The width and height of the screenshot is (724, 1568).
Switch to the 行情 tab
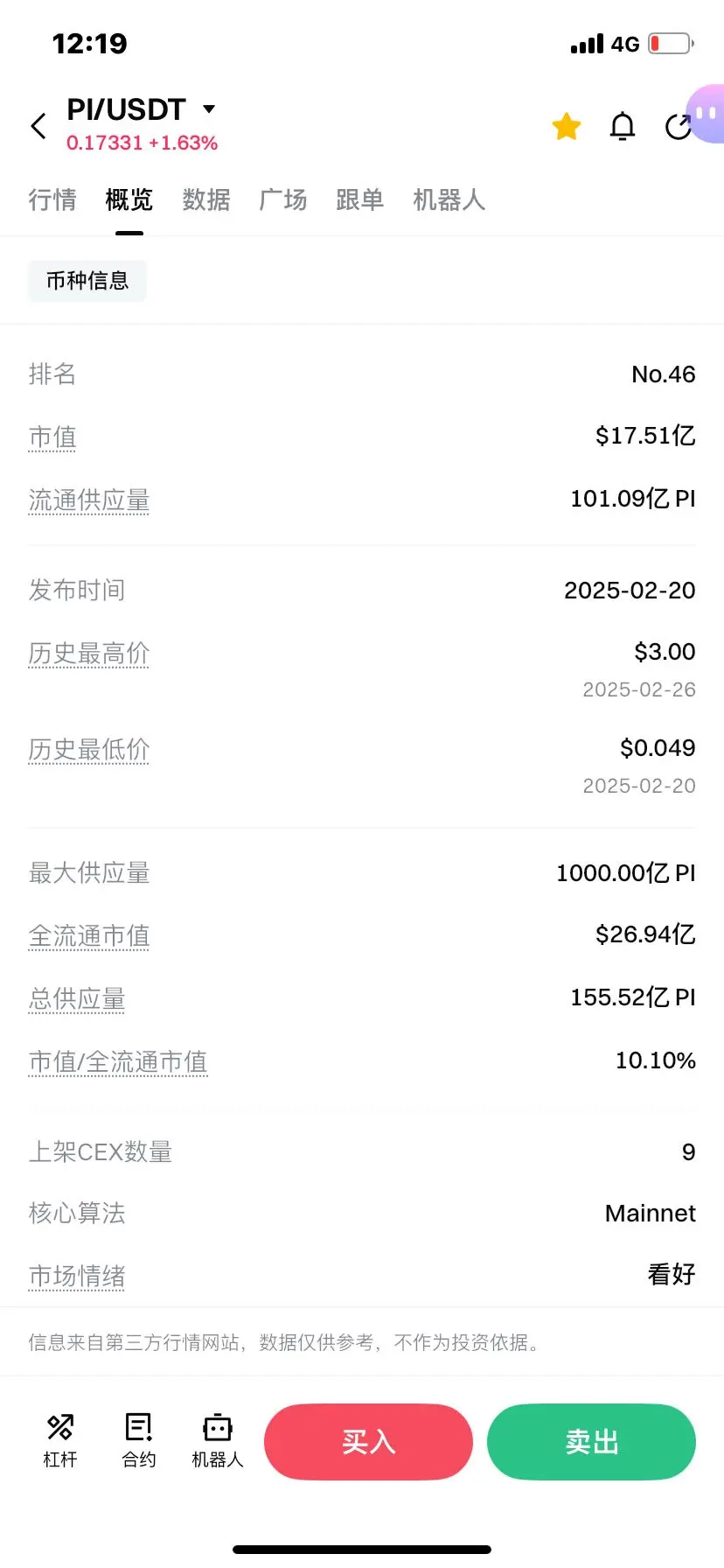click(x=52, y=200)
